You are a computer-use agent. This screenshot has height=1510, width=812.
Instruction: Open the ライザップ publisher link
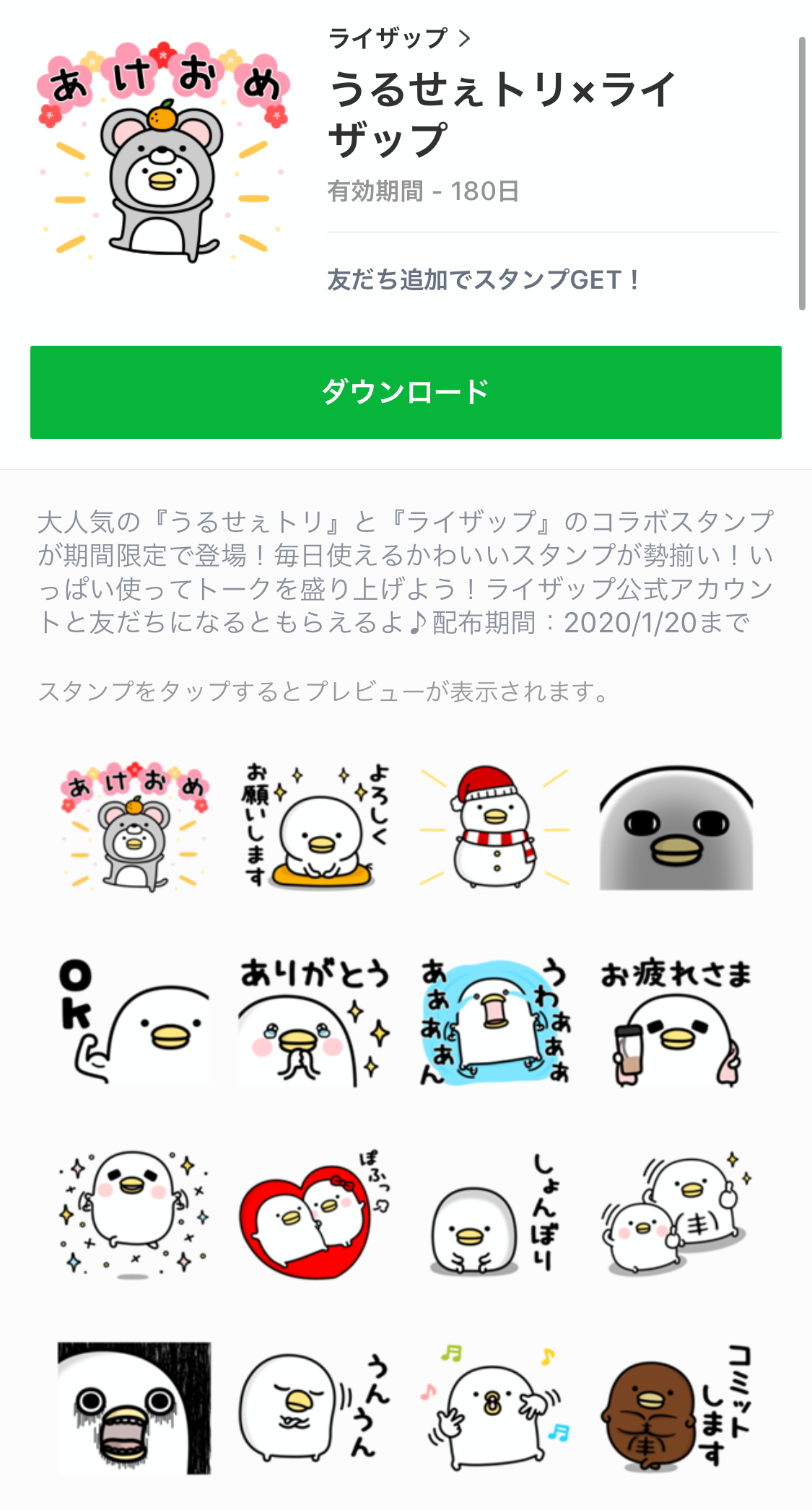[398, 38]
